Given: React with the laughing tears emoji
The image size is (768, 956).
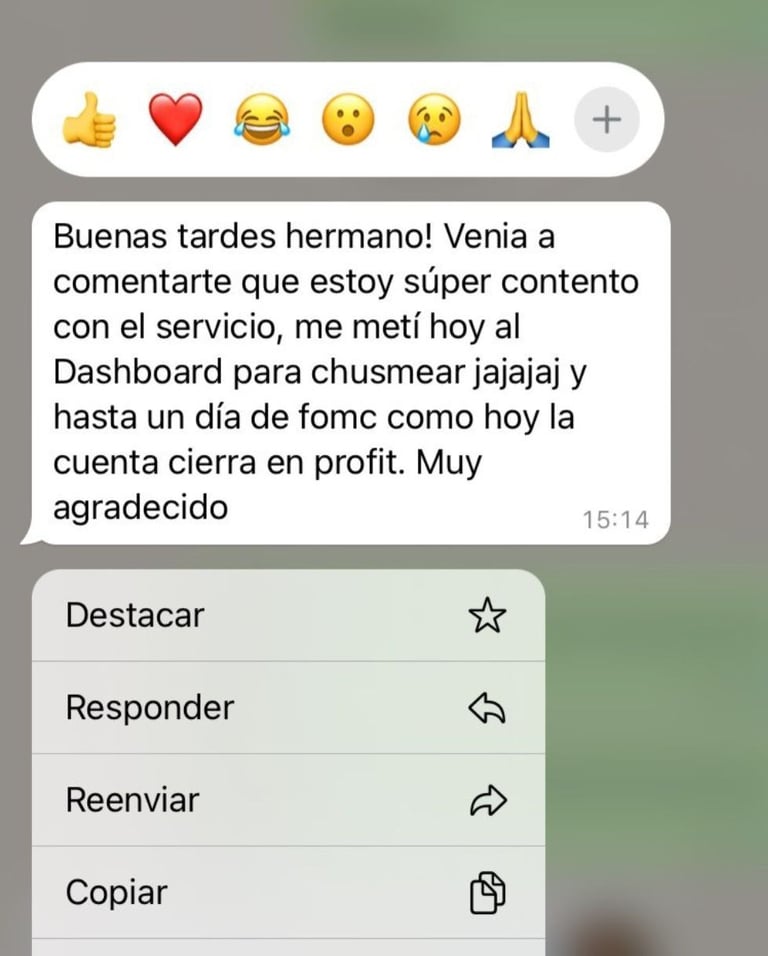Looking at the screenshot, I should (262, 121).
